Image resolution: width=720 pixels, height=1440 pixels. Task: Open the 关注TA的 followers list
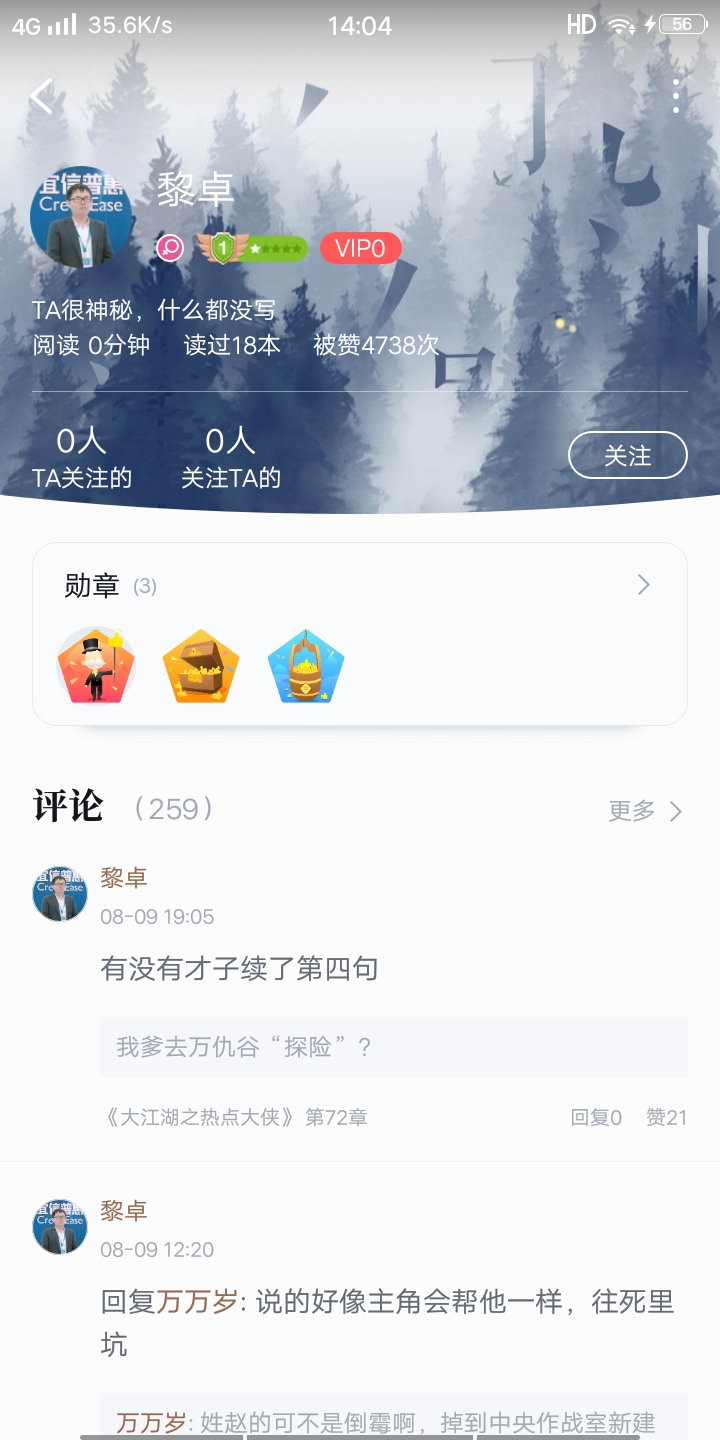pyautogui.click(x=230, y=458)
